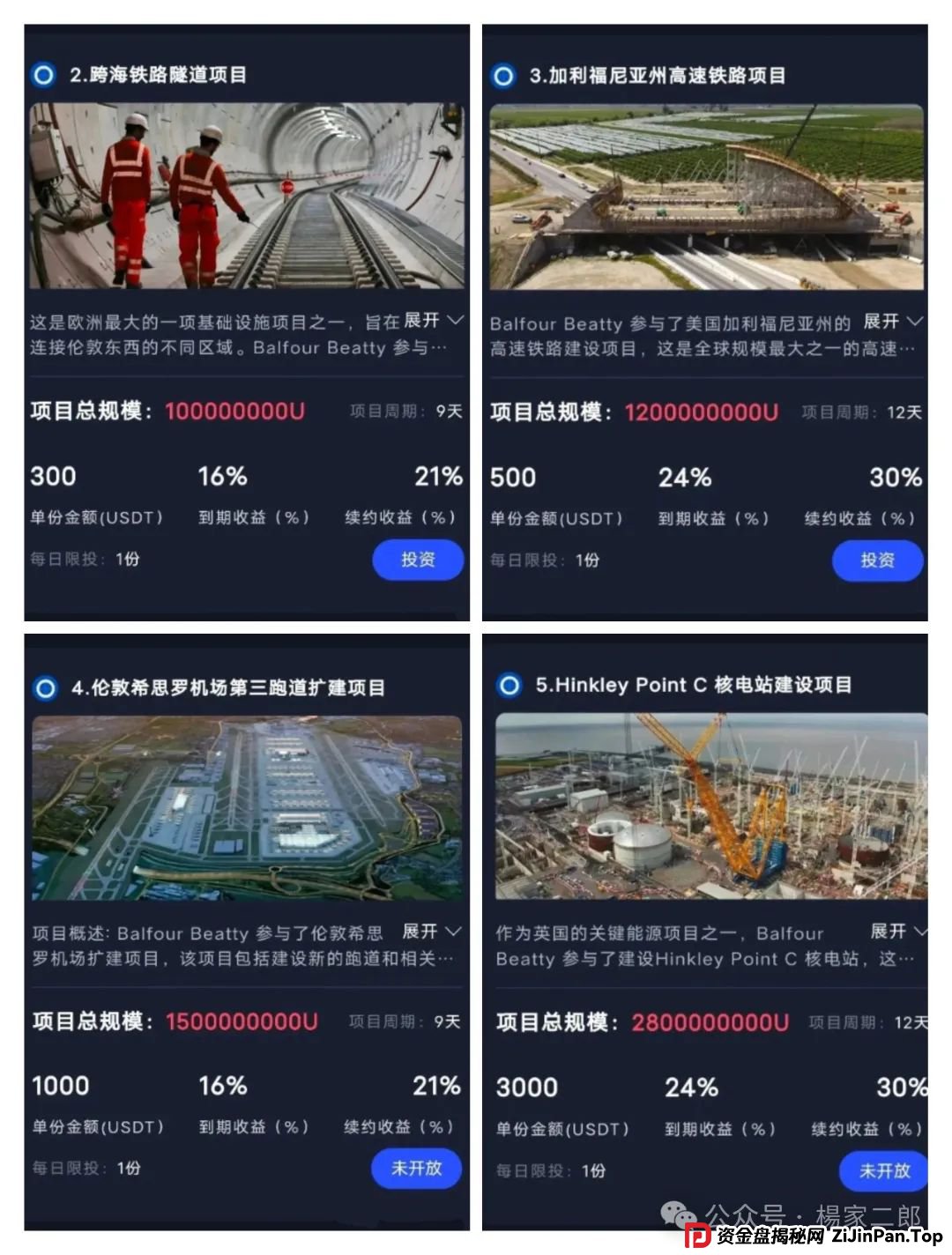Click the Heathrow airport aerial photo

tap(248, 806)
